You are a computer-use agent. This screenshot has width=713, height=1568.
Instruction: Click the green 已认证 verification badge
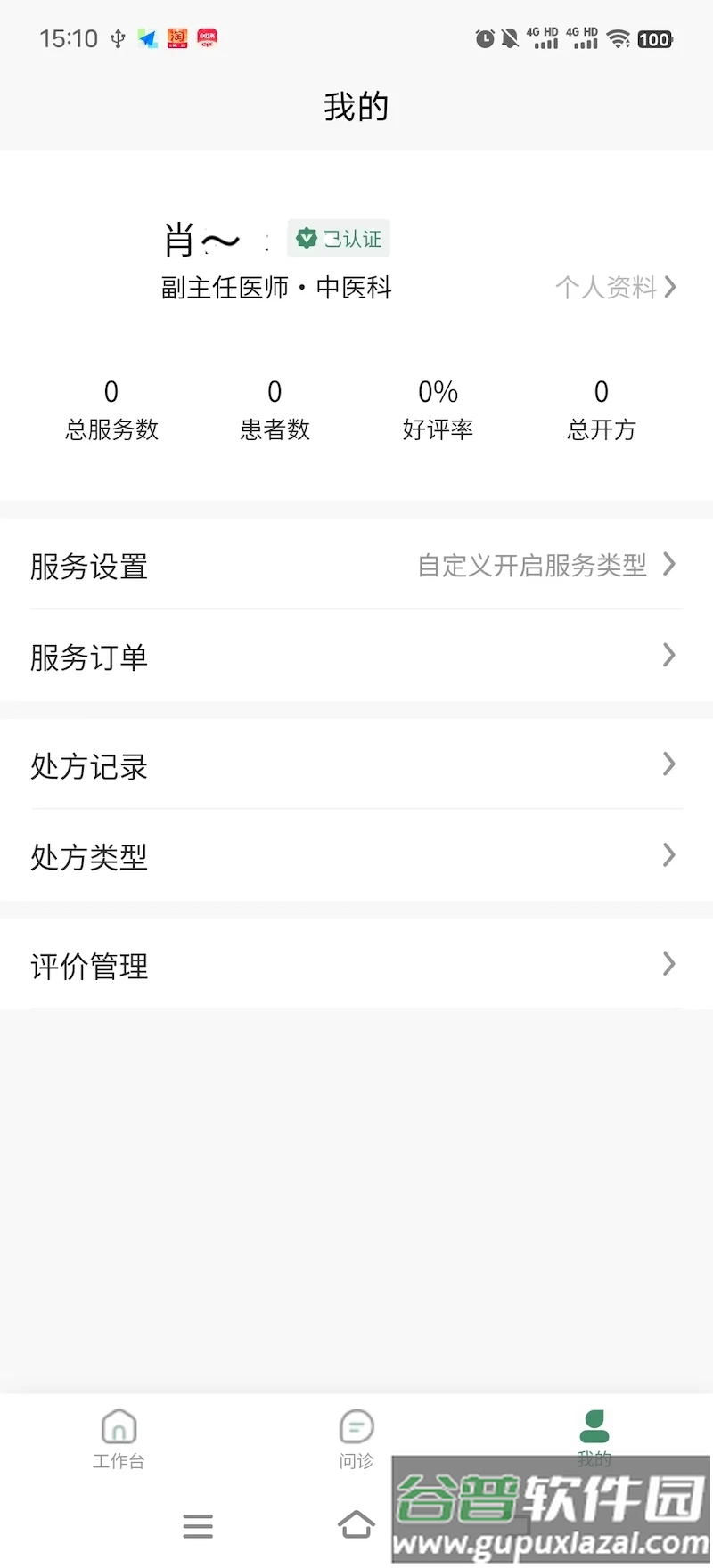[339, 238]
